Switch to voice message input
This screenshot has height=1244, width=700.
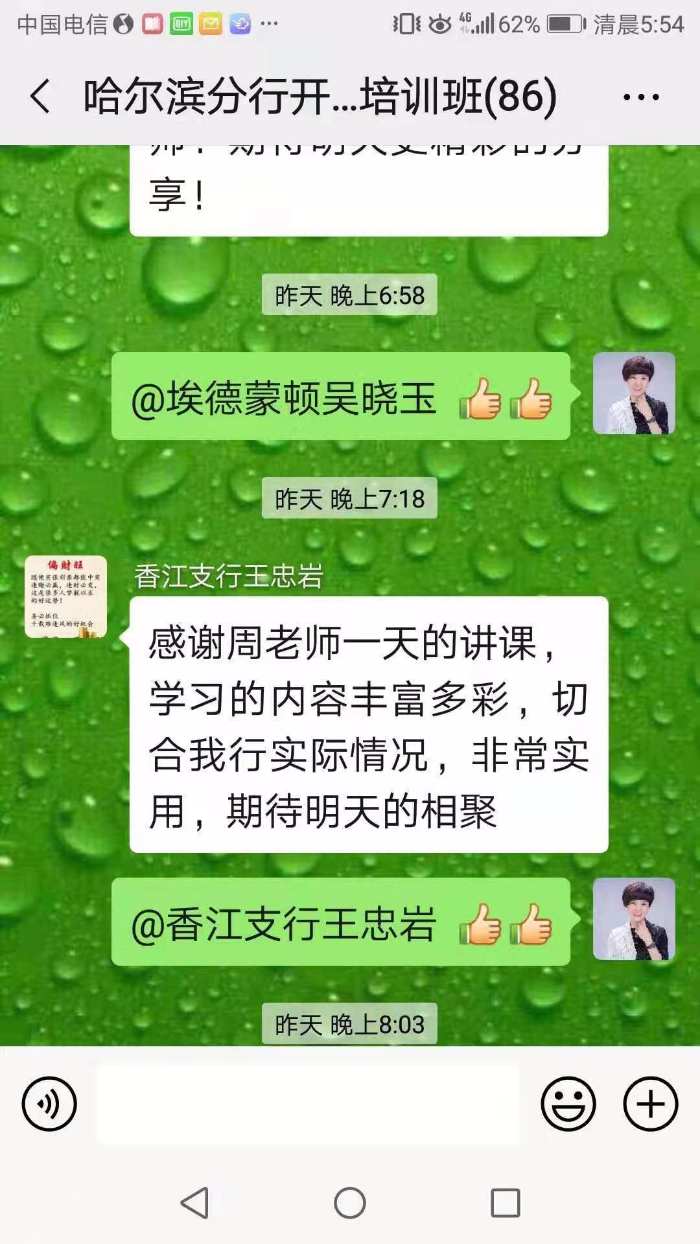(x=49, y=1105)
